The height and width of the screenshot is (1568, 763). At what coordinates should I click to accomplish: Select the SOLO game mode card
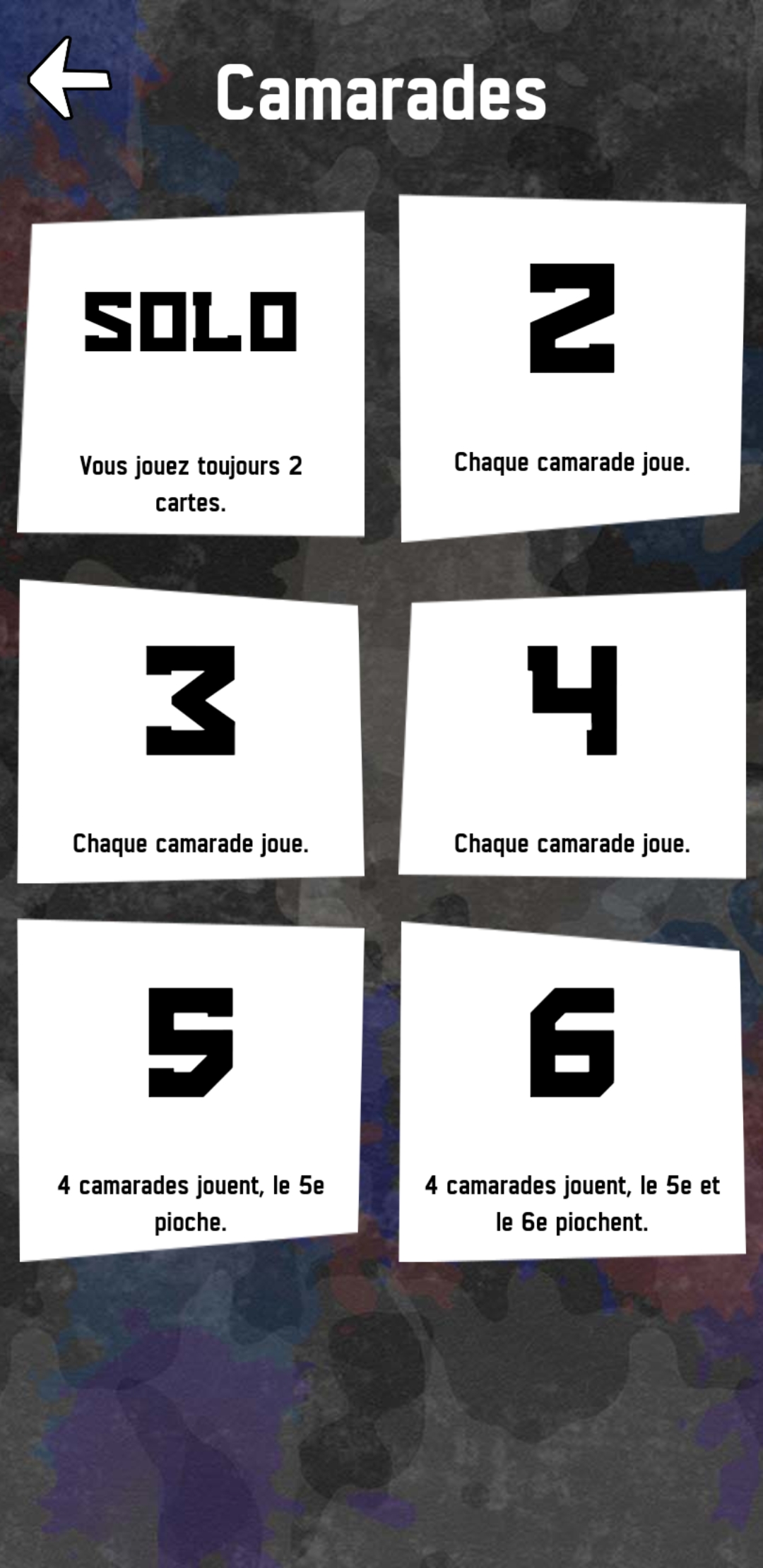point(191,374)
